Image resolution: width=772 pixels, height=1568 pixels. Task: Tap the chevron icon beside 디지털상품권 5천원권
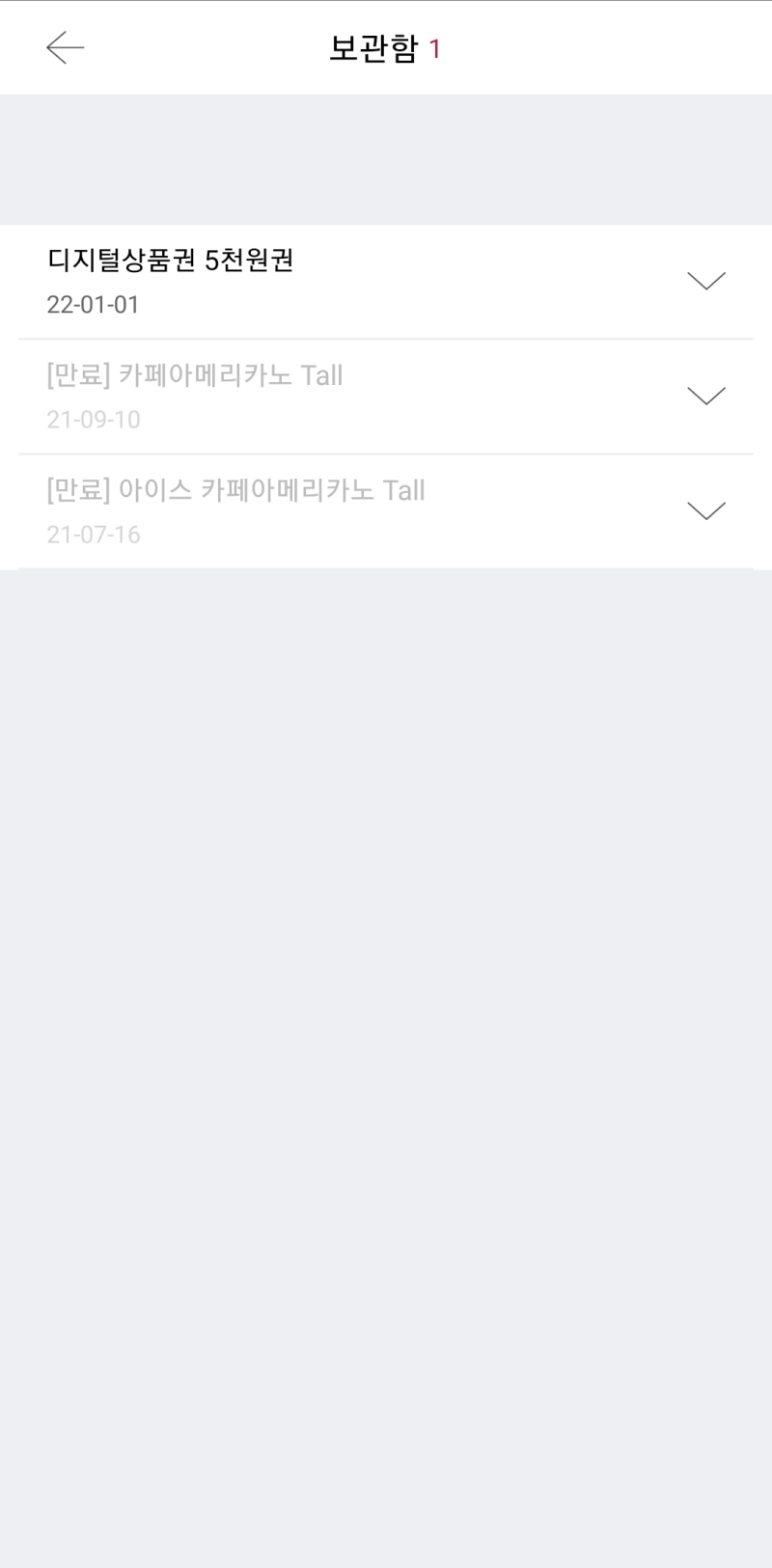click(x=706, y=281)
